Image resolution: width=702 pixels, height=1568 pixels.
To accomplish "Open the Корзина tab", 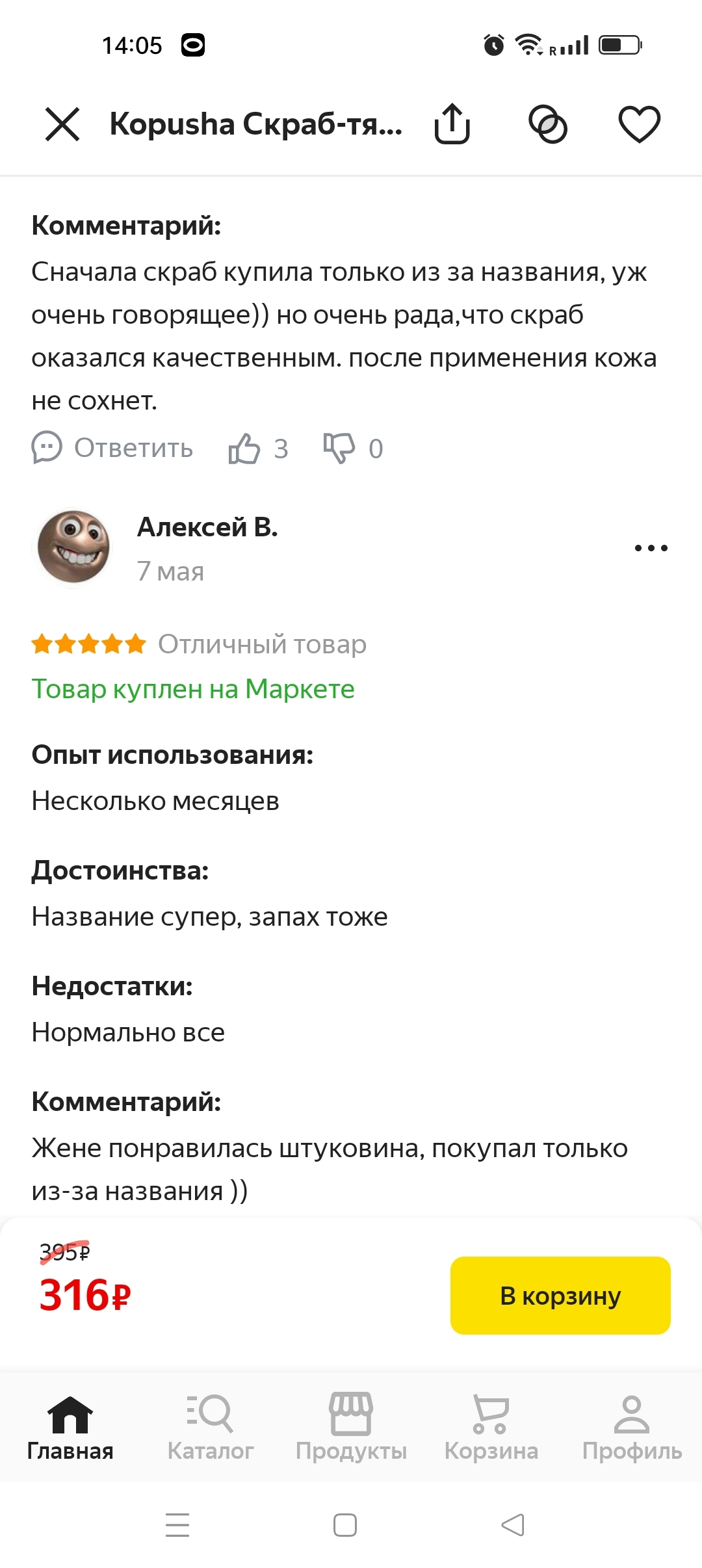I will 491,1426.
